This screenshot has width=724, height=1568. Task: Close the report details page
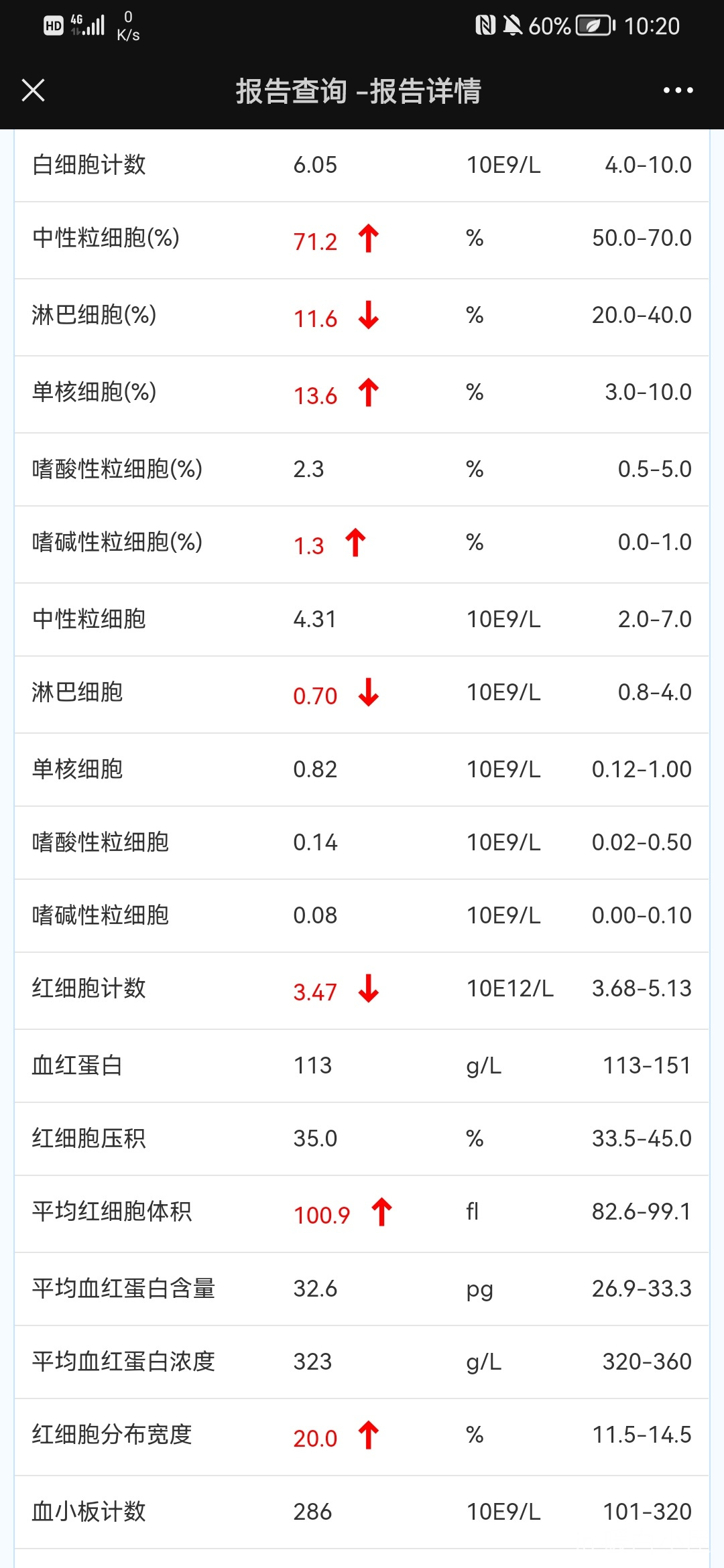tap(33, 90)
